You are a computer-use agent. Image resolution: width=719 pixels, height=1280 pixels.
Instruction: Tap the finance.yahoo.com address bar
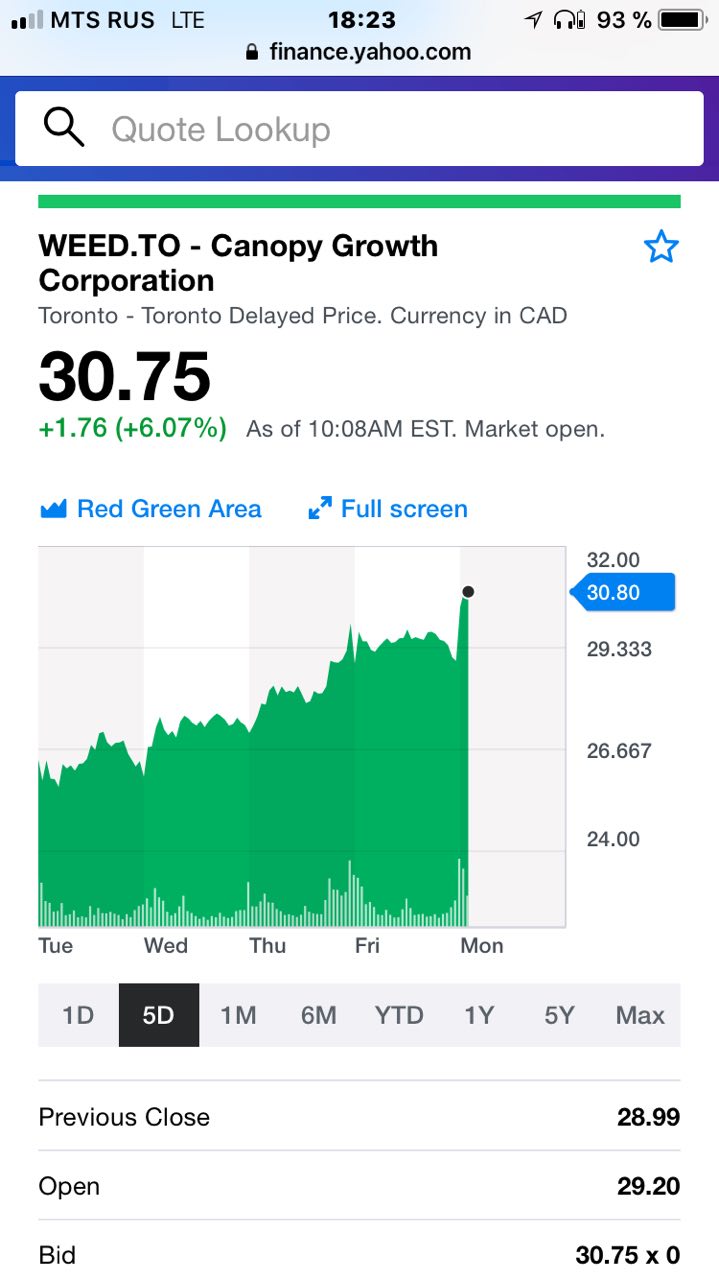[359, 52]
